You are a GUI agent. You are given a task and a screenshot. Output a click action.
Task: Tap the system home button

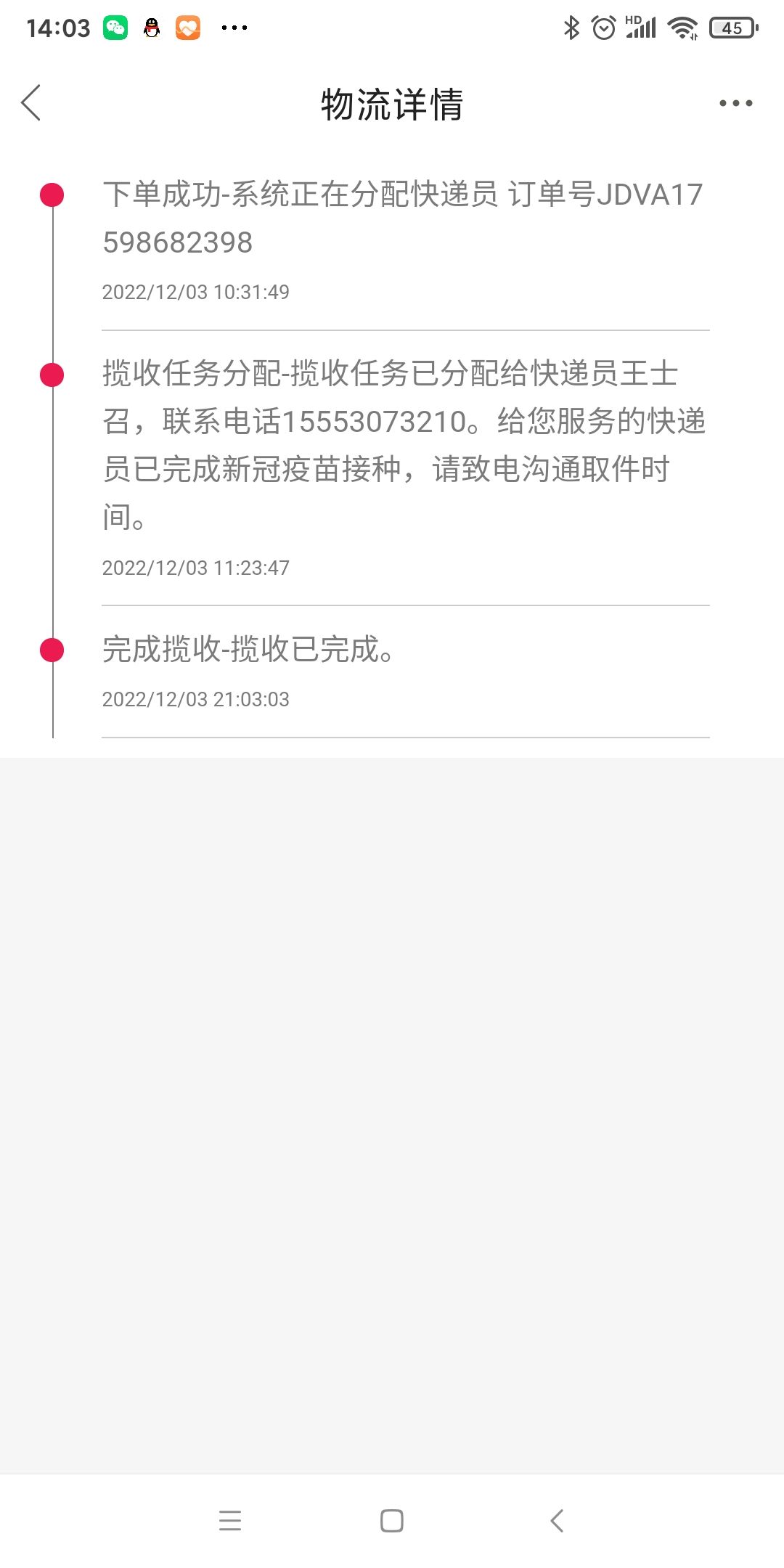(392, 1520)
